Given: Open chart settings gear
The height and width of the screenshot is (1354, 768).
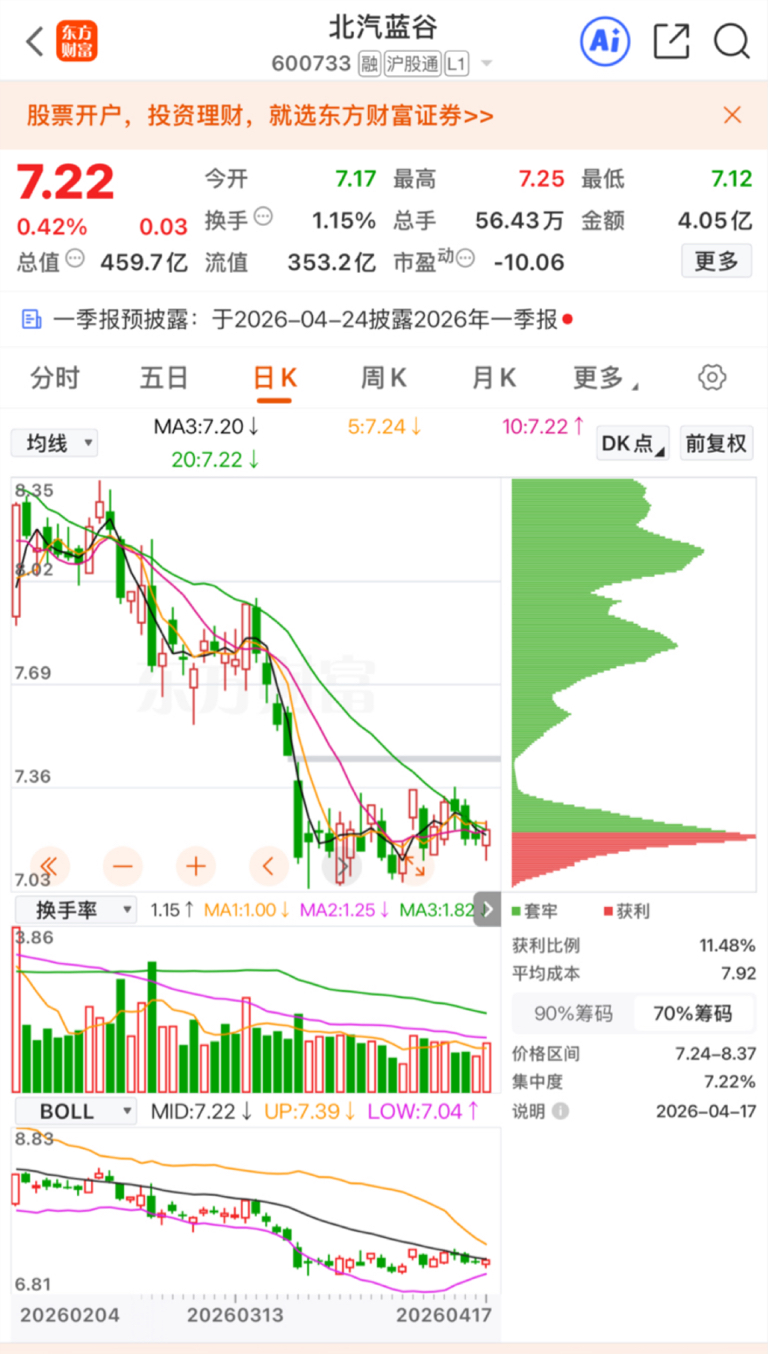Looking at the screenshot, I should (711, 377).
